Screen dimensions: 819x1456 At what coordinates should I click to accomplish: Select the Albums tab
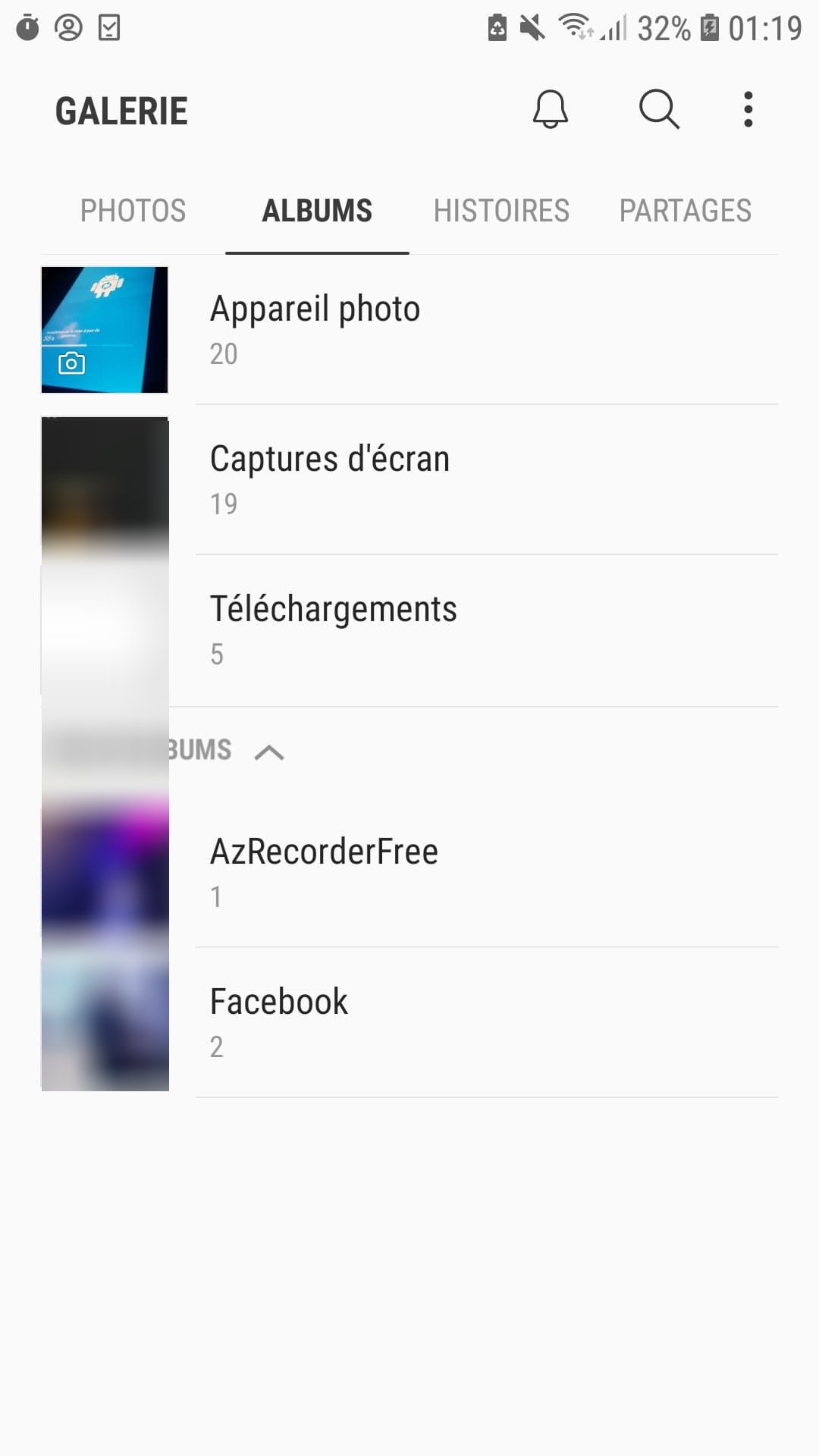pyautogui.click(x=317, y=211)
